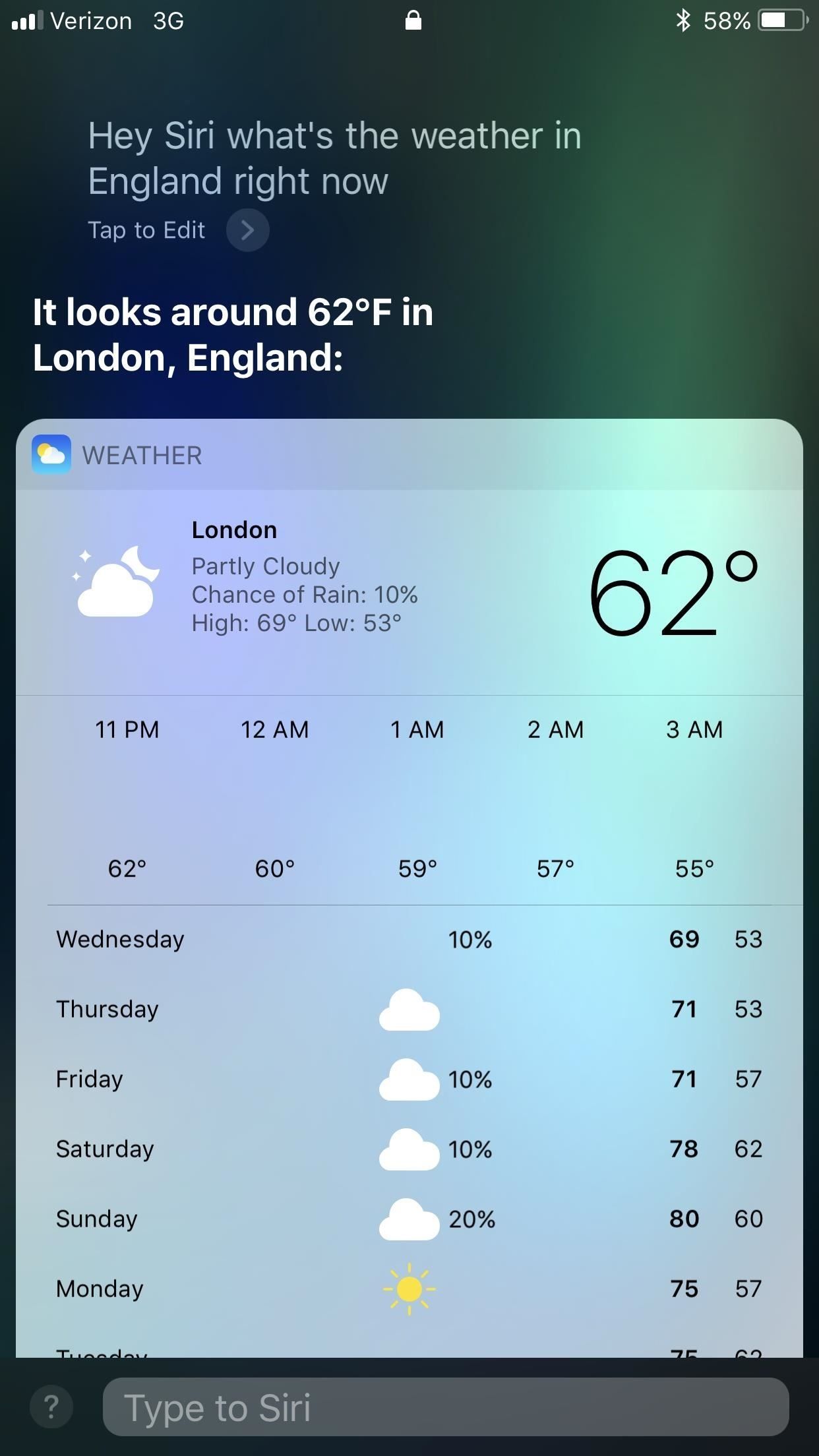Tap Friday's cloudy forecast icon
Viewport: 819px width, 1456px height.
pos(408,1080)
